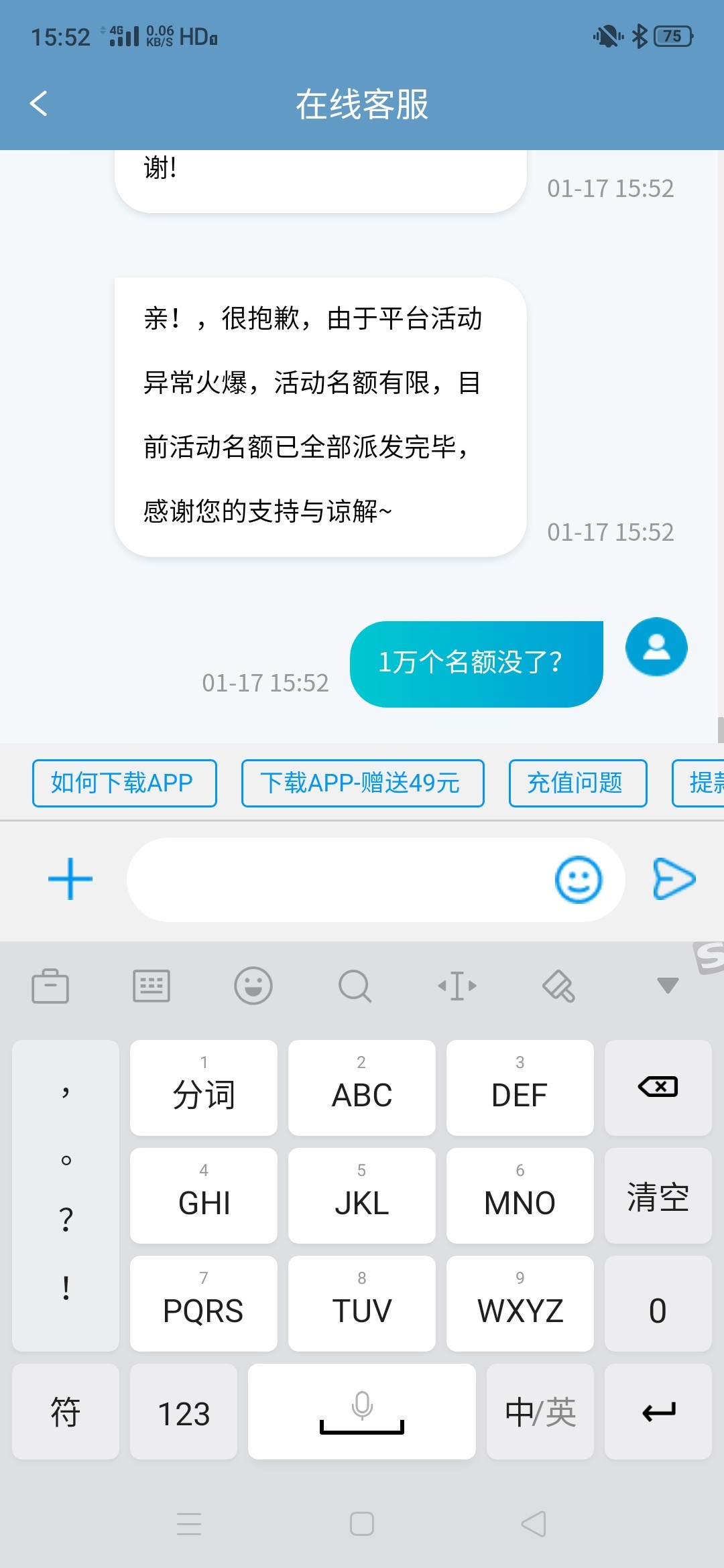
Task: Tap the 如何下载APP quick reply chip
Action: [124, 783]
